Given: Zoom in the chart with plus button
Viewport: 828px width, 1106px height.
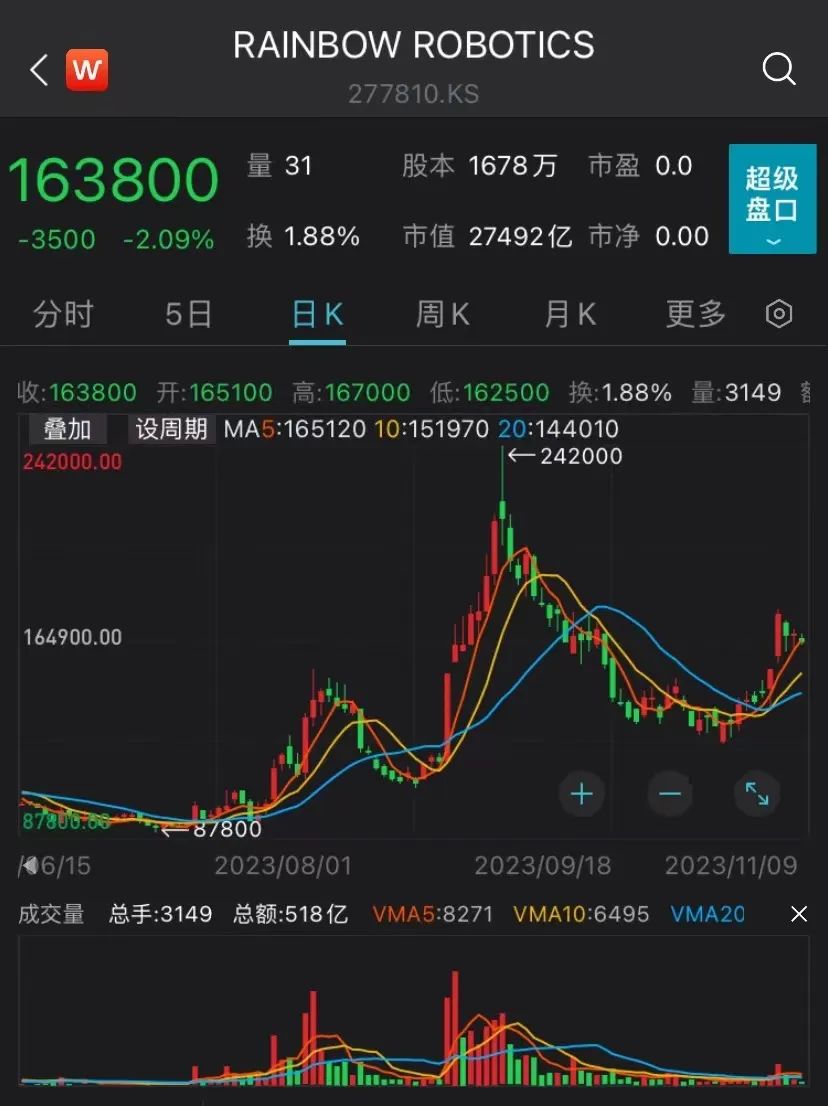Looking at the screenshot, I should coord(582,795).
